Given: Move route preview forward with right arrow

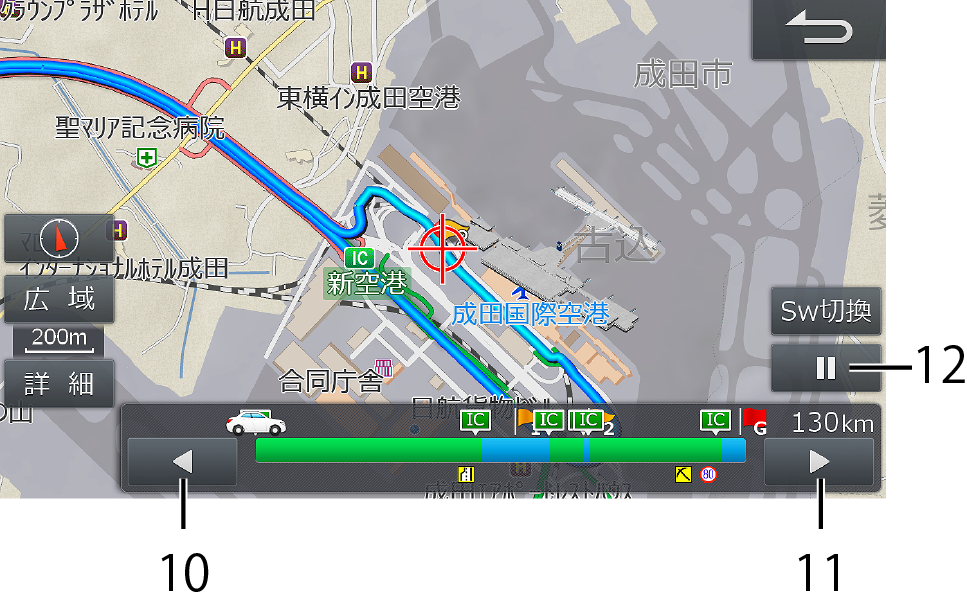Looking at the screenshot, I should click(819, 462).
